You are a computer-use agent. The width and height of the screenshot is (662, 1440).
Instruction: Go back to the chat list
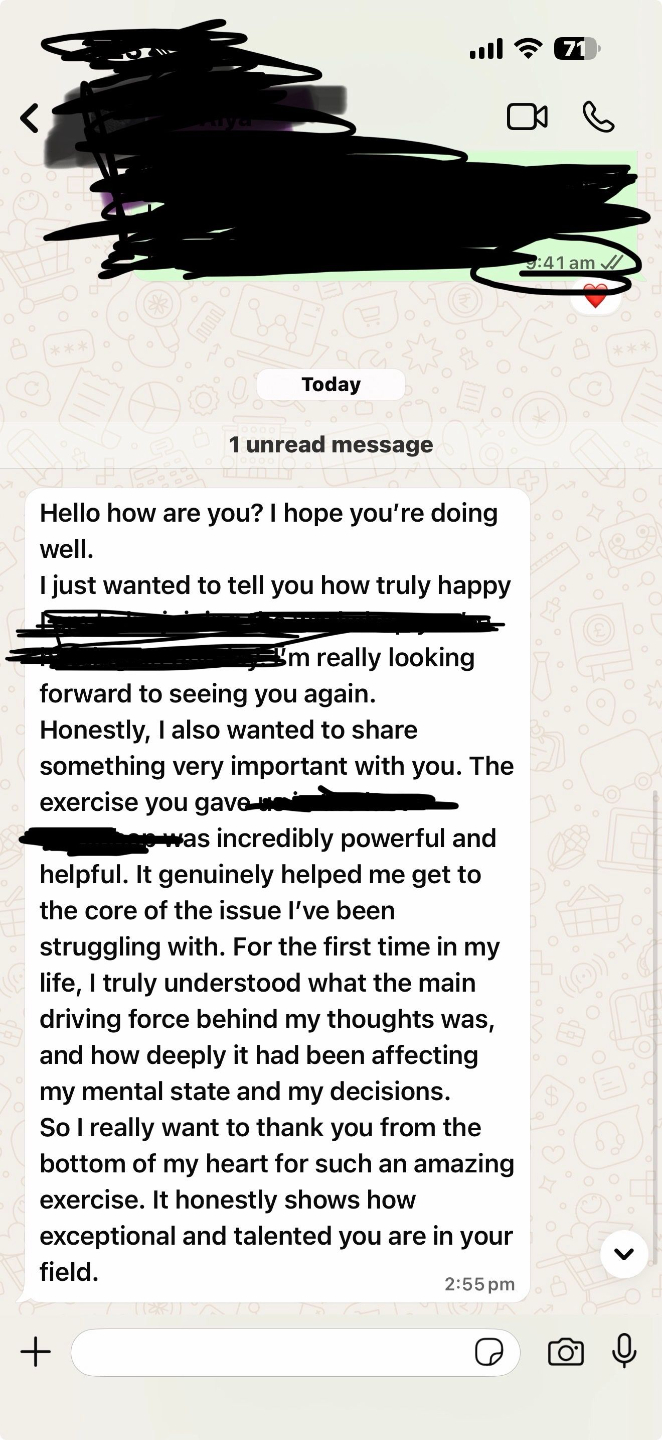coord(30,118)
